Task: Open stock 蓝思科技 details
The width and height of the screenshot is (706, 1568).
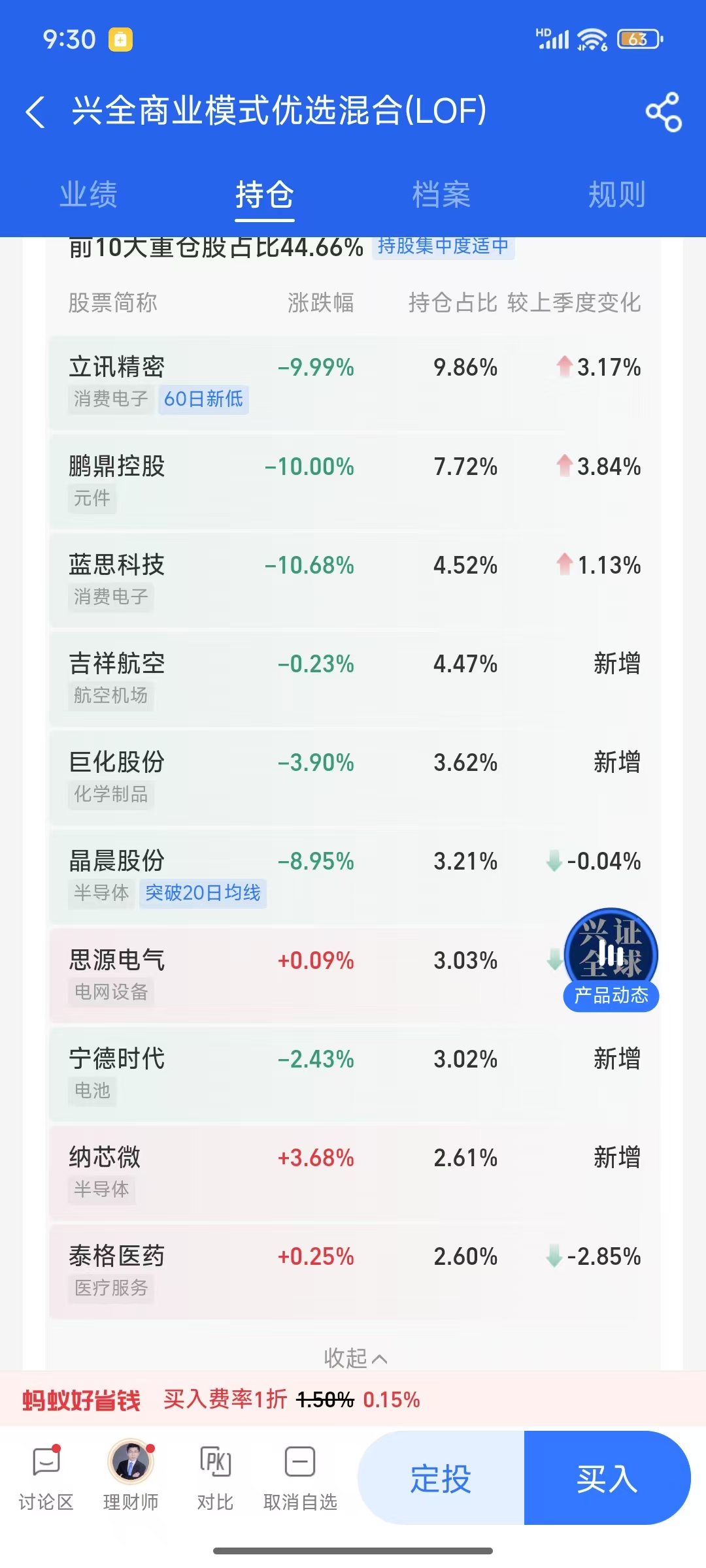Action: [x=118, y=566]
